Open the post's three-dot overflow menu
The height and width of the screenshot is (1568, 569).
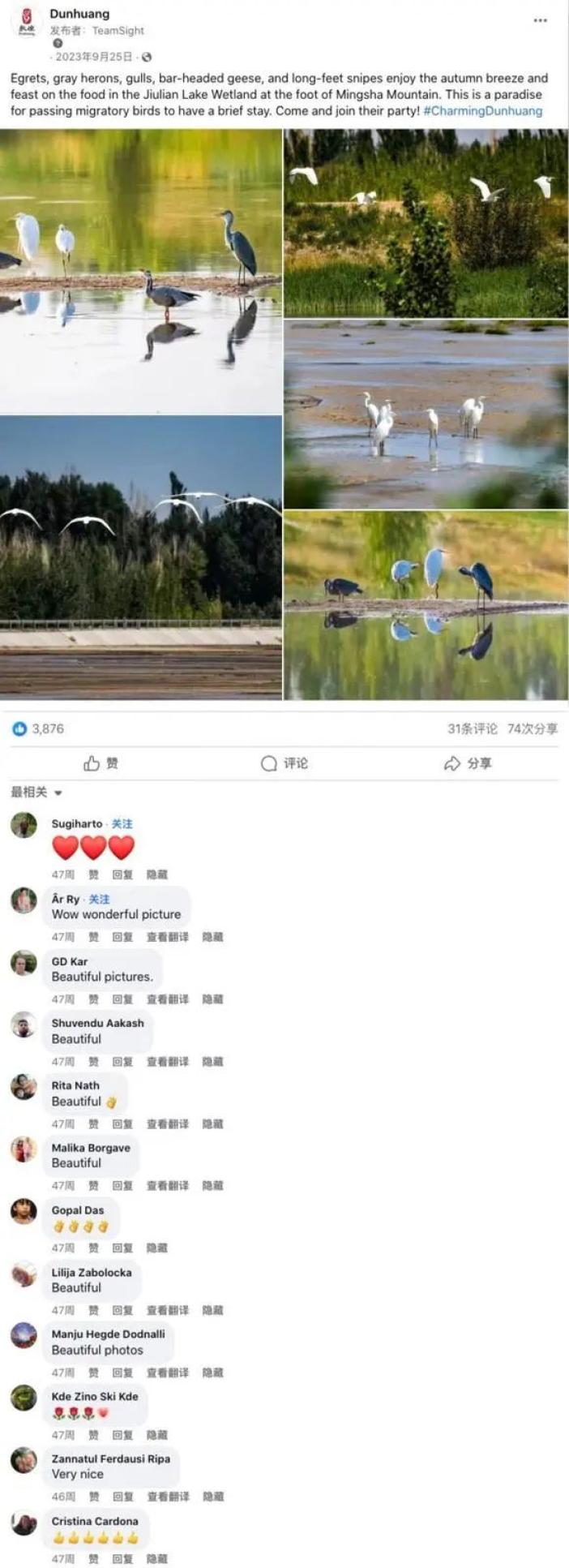[x=540, y=20]
